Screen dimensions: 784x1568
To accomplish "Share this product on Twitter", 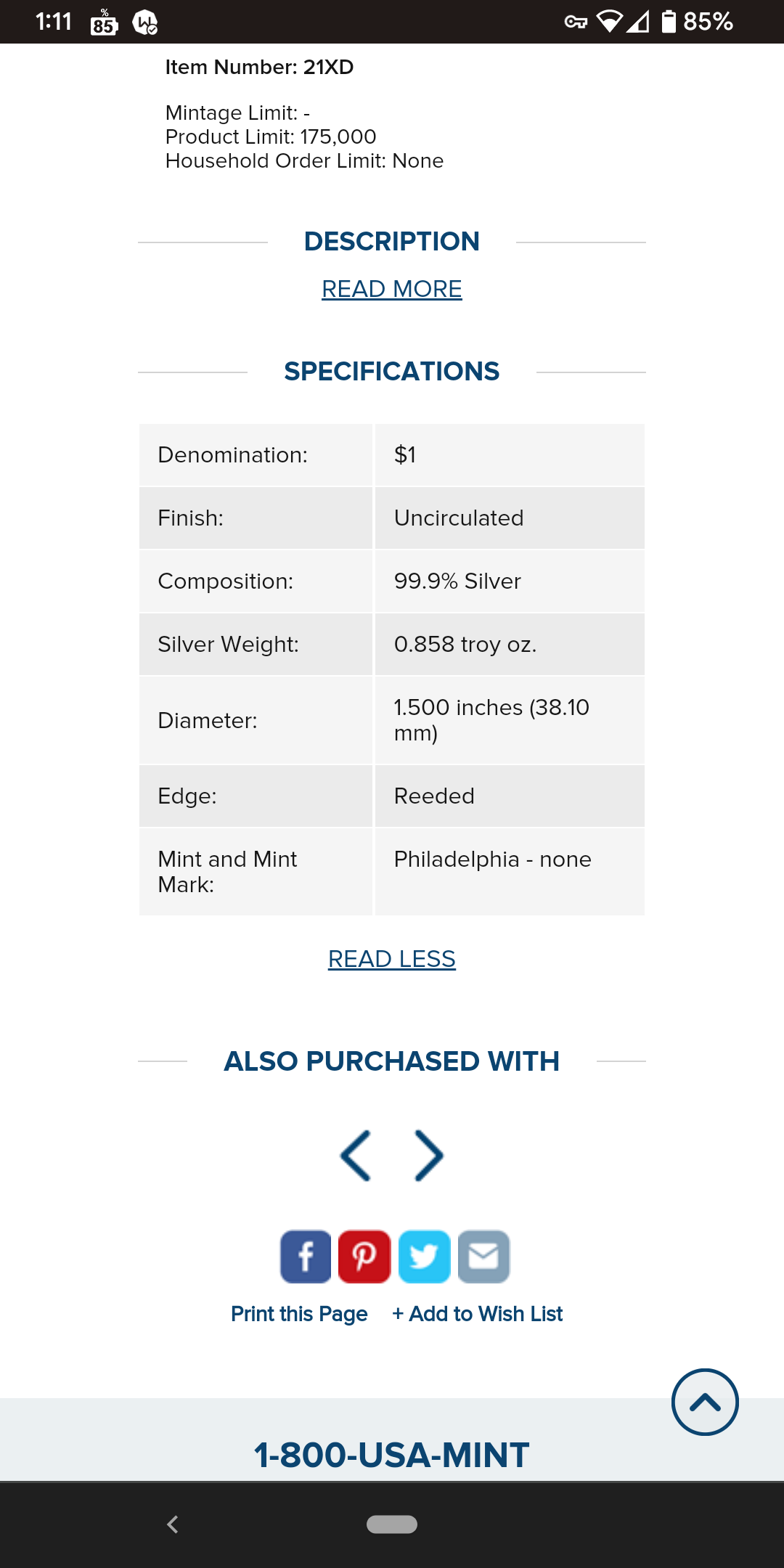I will 424,1257.
